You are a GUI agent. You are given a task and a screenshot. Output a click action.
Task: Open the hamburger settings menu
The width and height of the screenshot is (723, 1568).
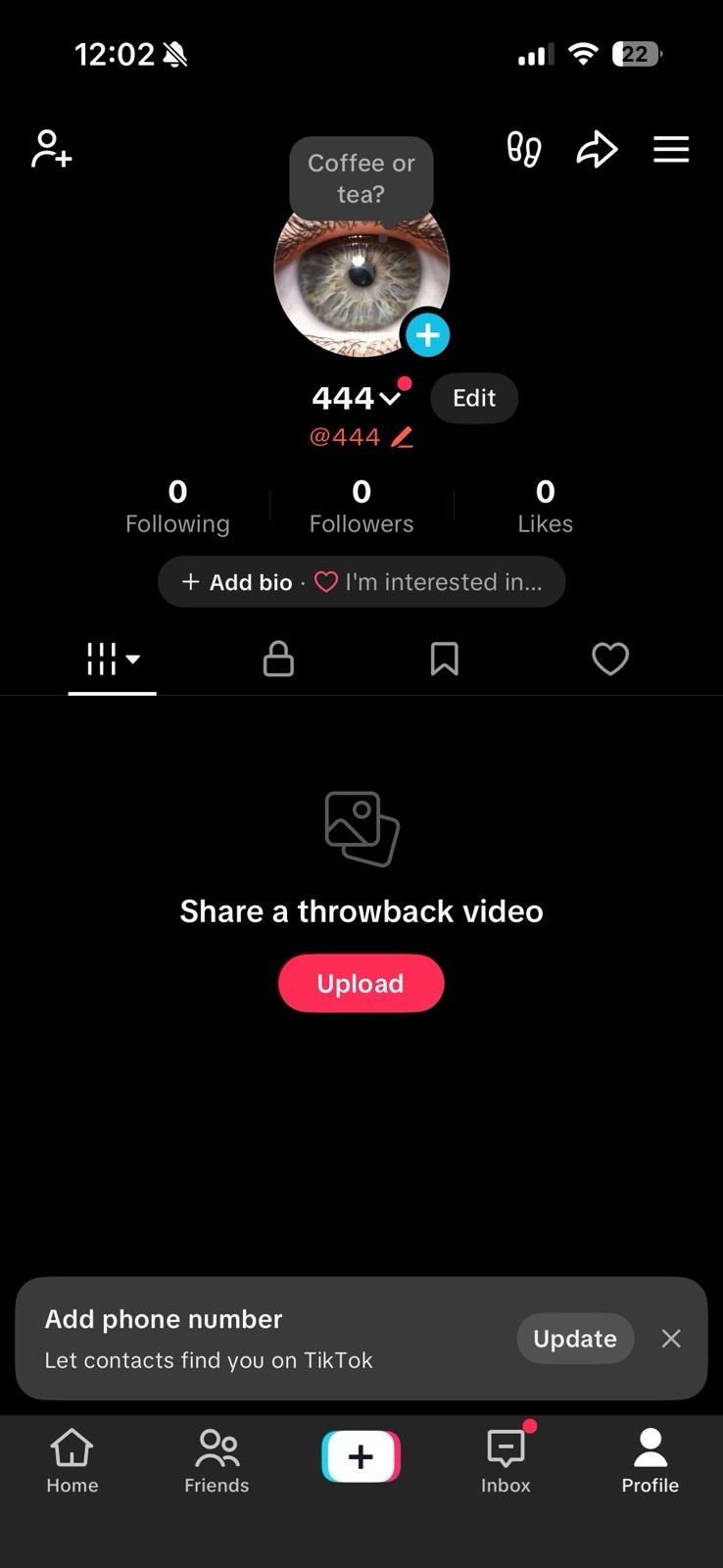[x=671, y=149]
